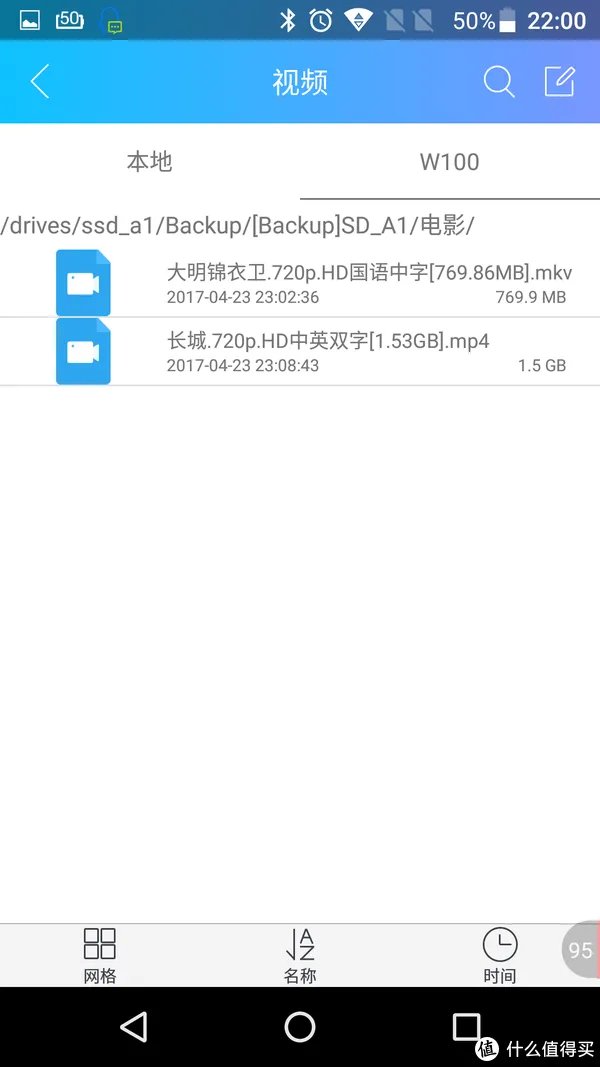Switch to 网格 grid view
This screenshot has height=1067, width=600.
[100, 955]
